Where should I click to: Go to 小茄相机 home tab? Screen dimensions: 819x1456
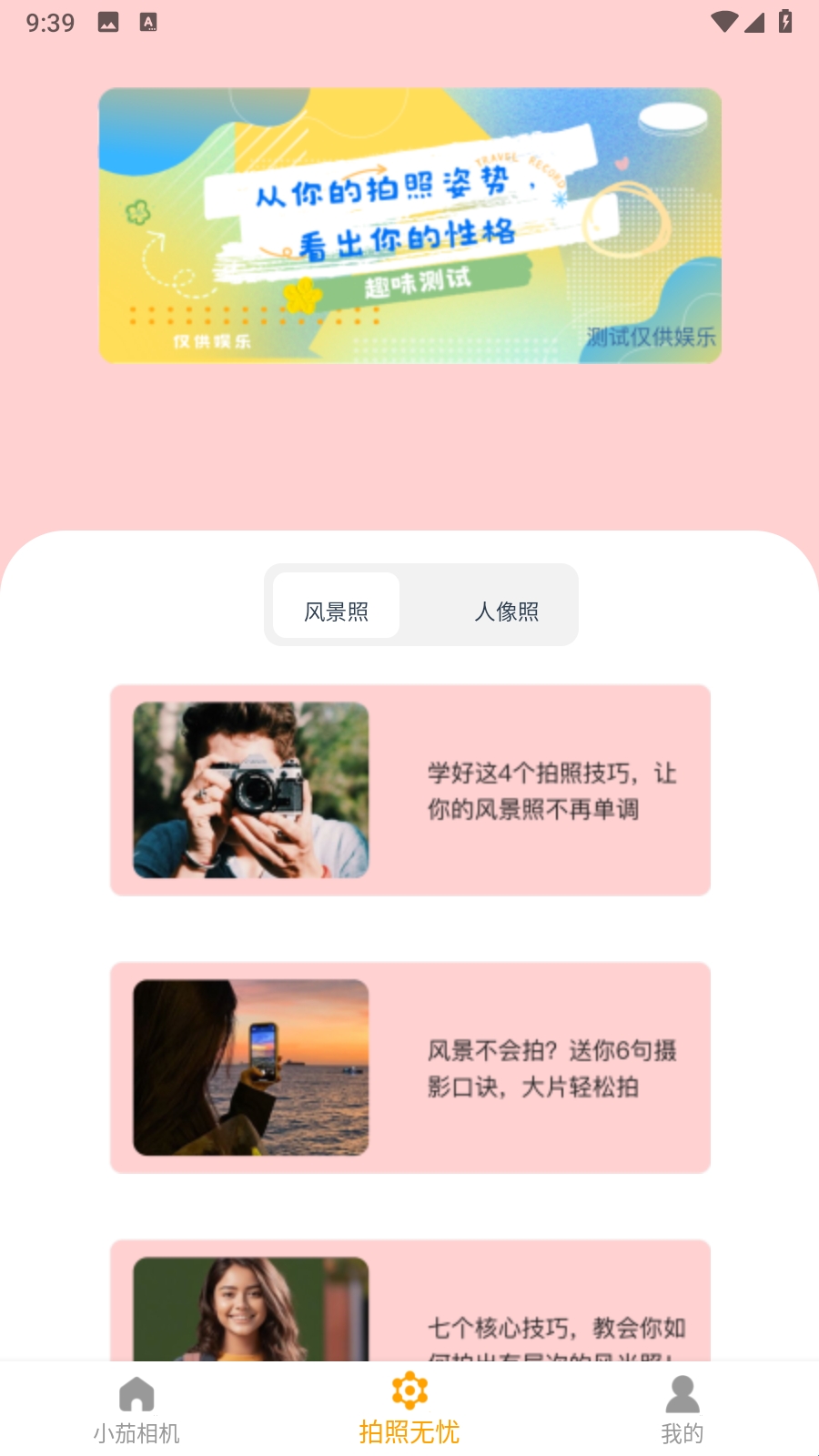point(136,1410)
